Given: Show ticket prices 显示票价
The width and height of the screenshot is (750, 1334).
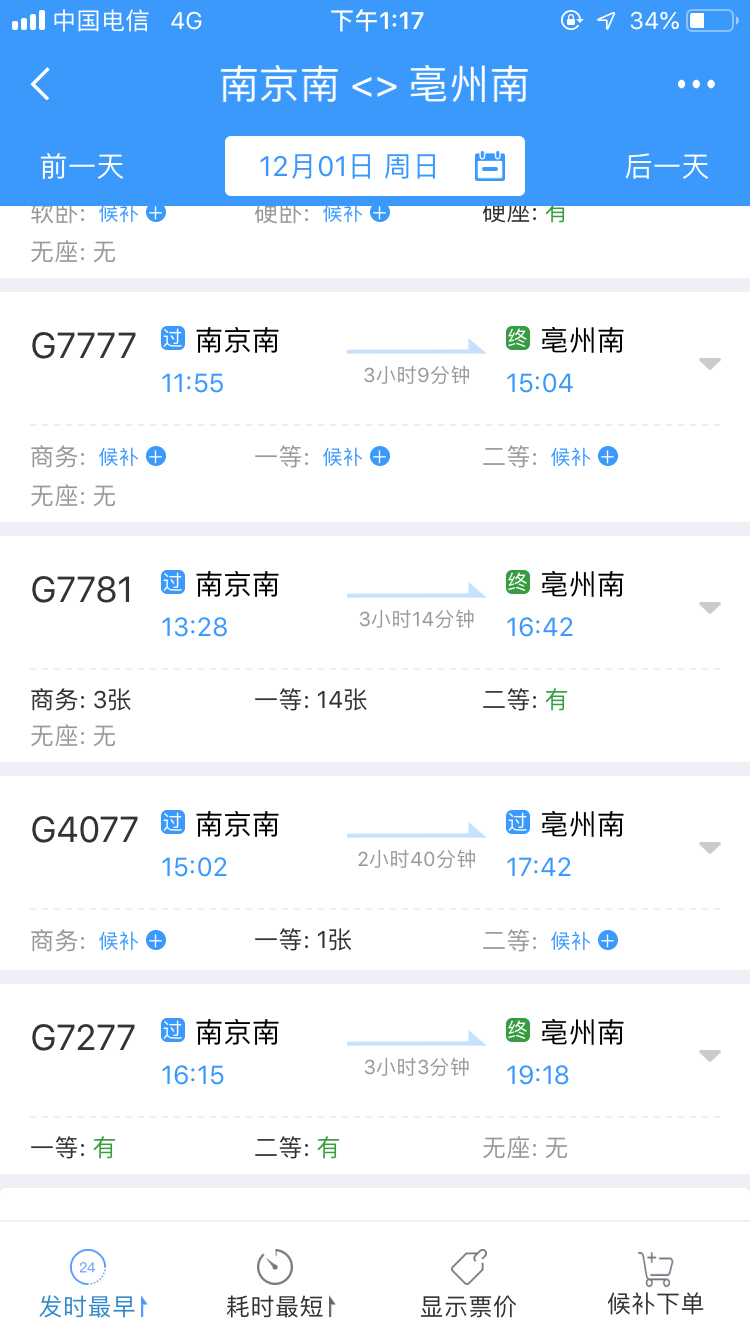Looking at the screenshot, I should click(x=468, y=1283).
